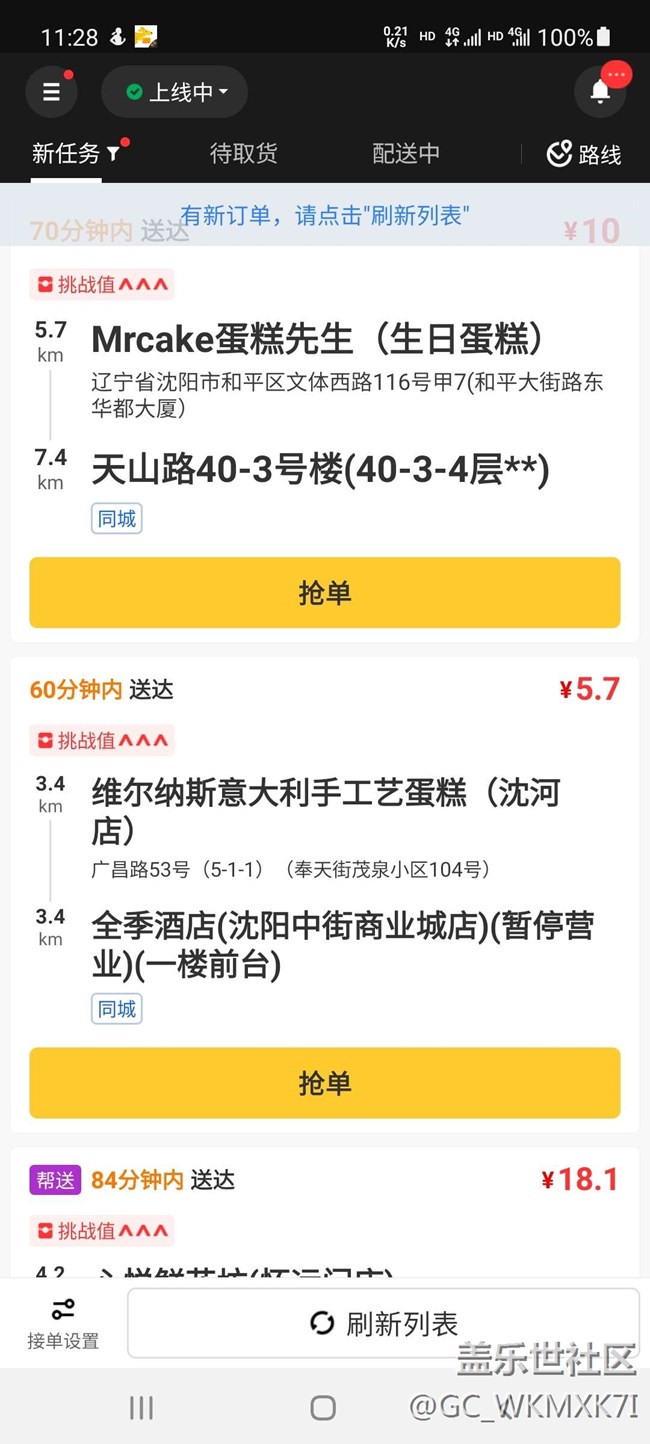Switch to the 配送中 tab
The width and height of the screenshot is (650, 1444).
tap(405, 153)
